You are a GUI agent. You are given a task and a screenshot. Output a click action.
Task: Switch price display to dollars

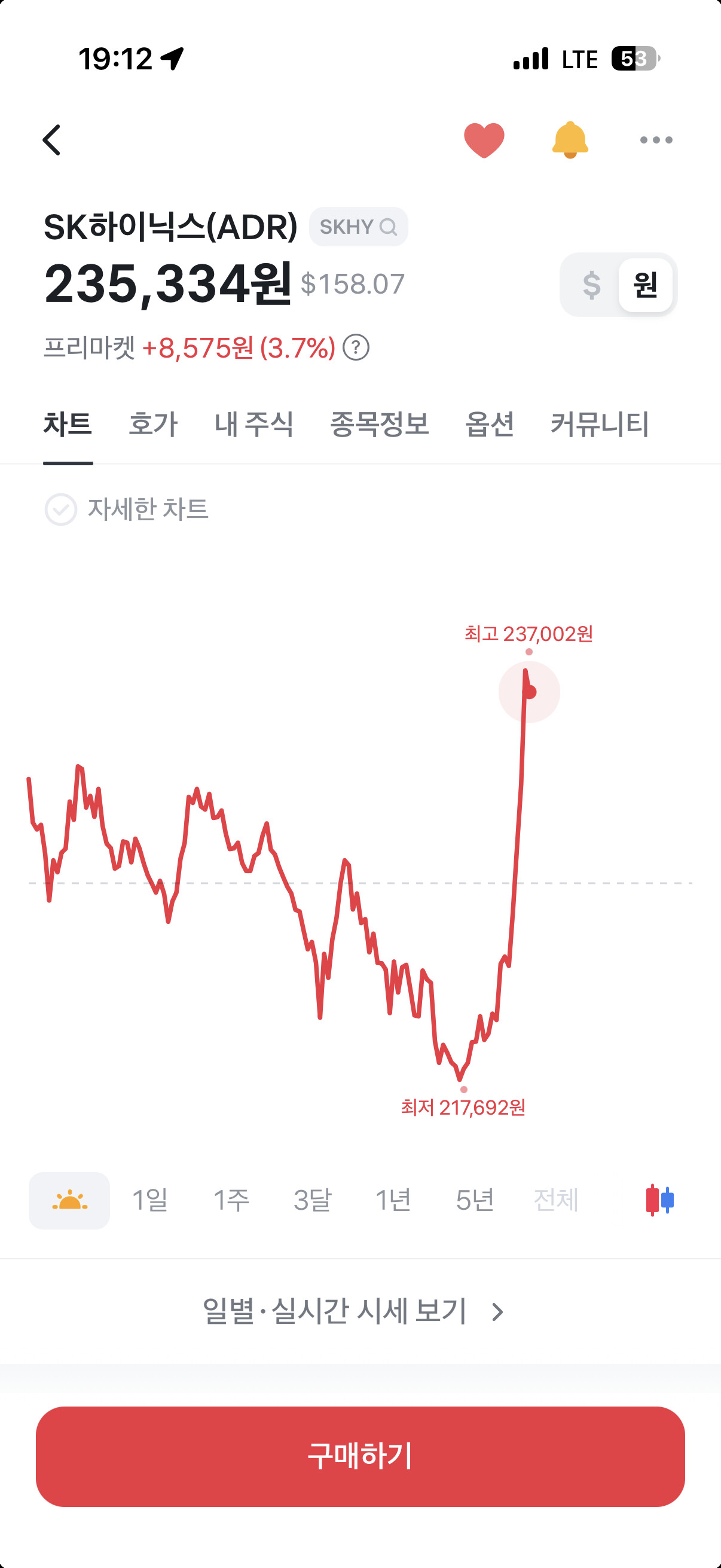click(591, 284)
